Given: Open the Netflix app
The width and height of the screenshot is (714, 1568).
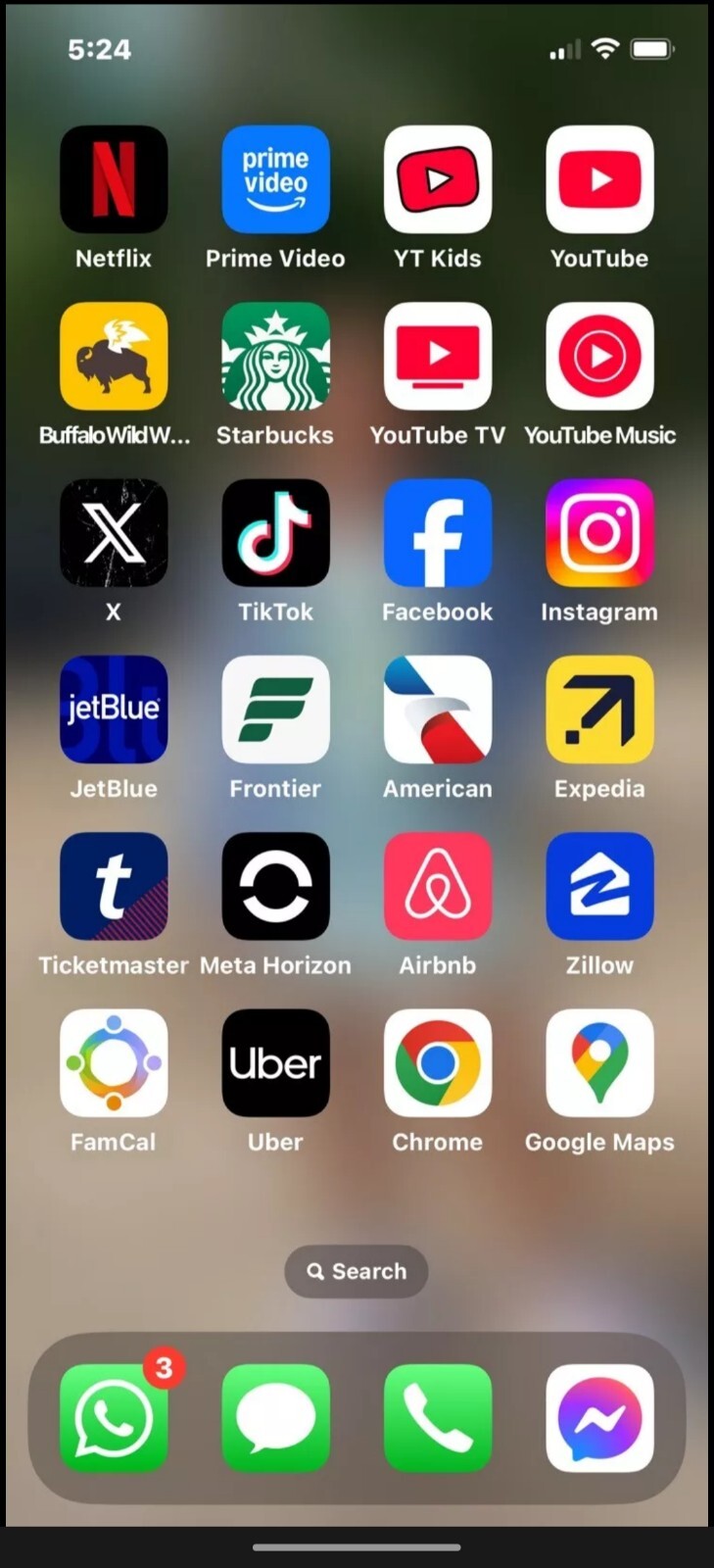Looking at the screenshot, I should pyautogui.click(x=114, y=179).
